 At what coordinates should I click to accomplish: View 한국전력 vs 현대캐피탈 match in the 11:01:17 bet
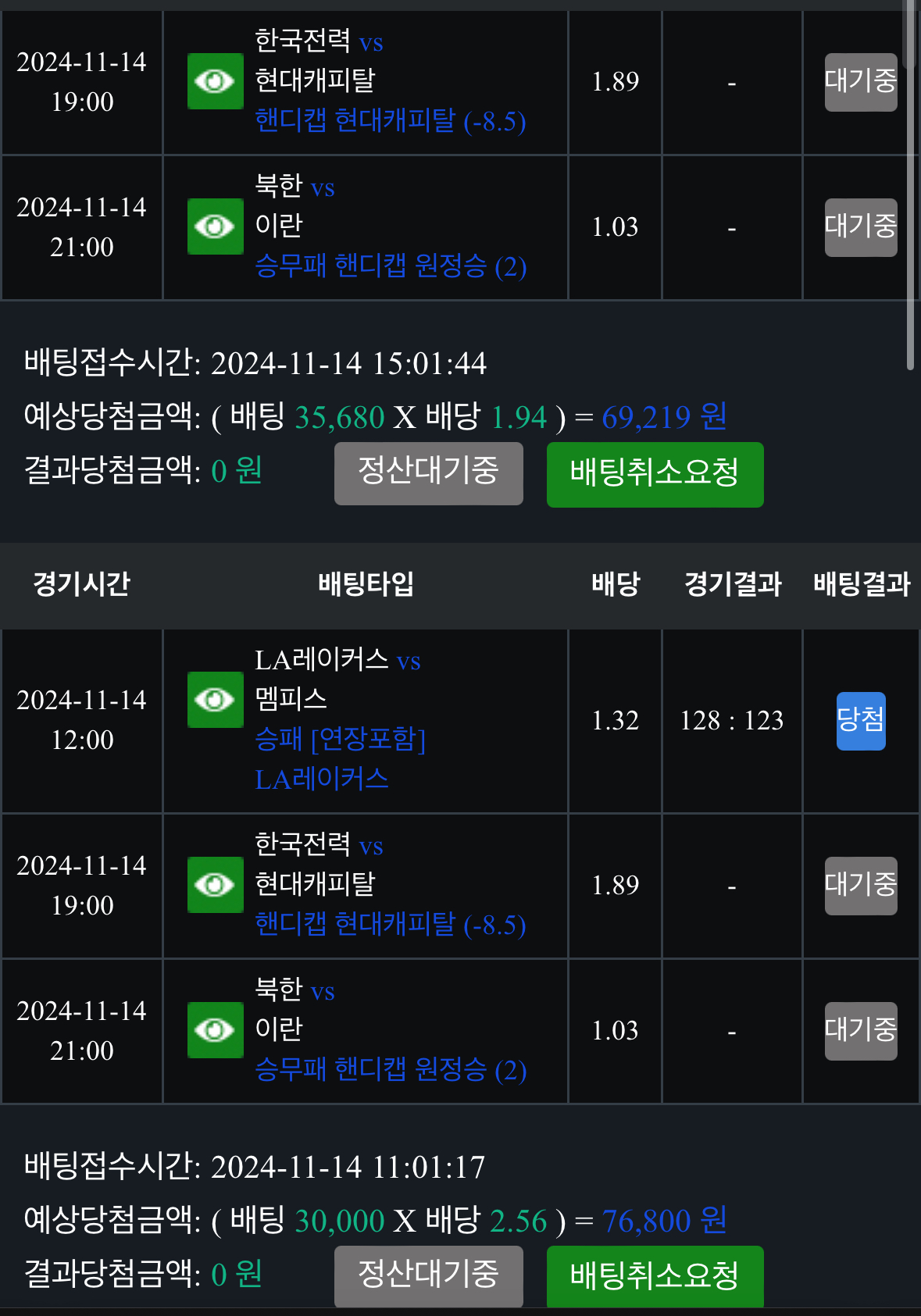pyautogui.click(x=215, y=885)
